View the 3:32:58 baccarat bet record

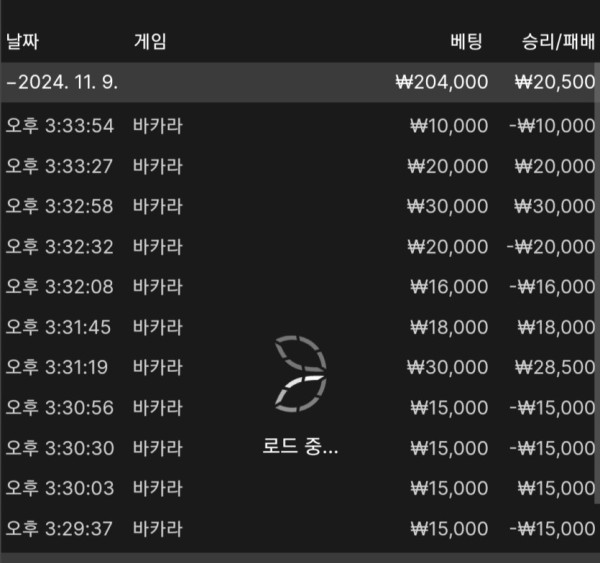300,206
